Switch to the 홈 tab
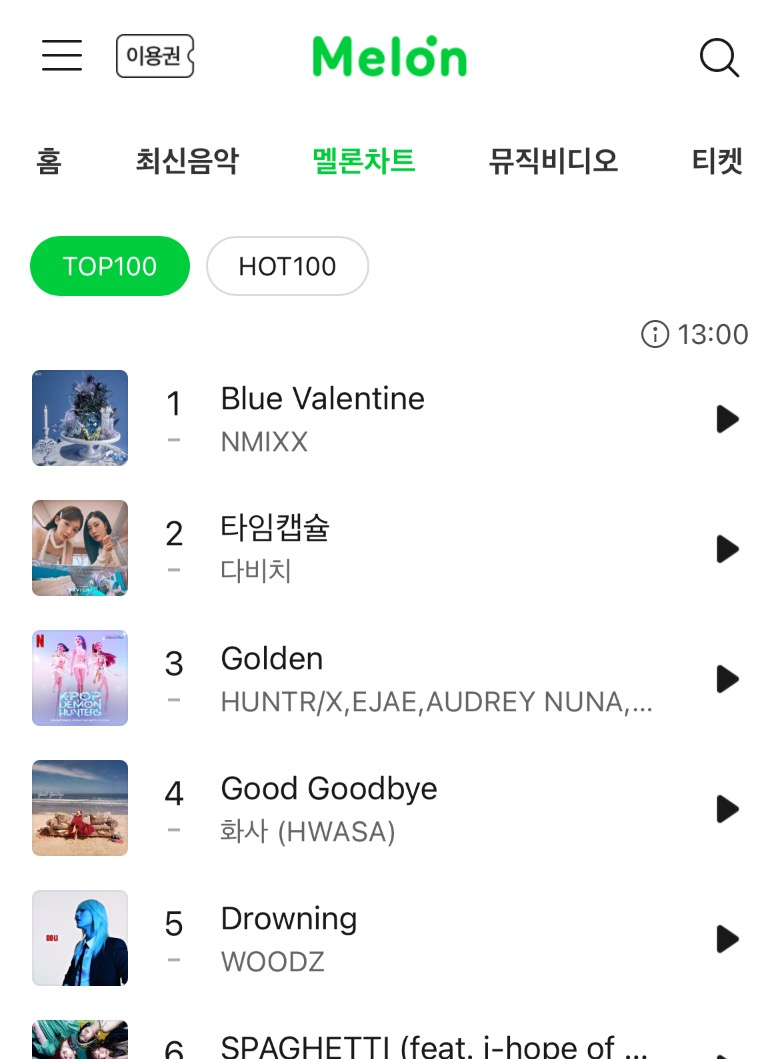780x1059 pixels. tap(49, 160)
